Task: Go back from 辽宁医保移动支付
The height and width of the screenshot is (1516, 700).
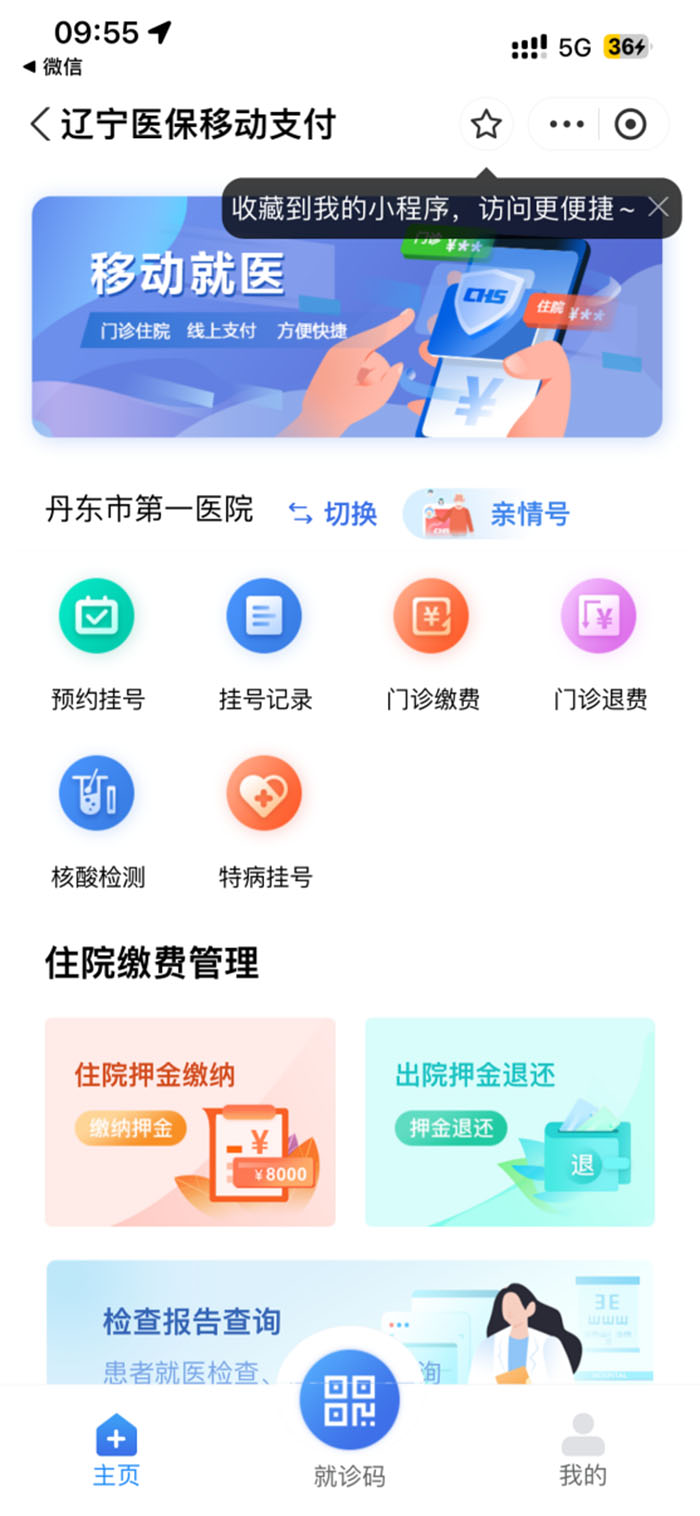Action: [x=40, y=125]
